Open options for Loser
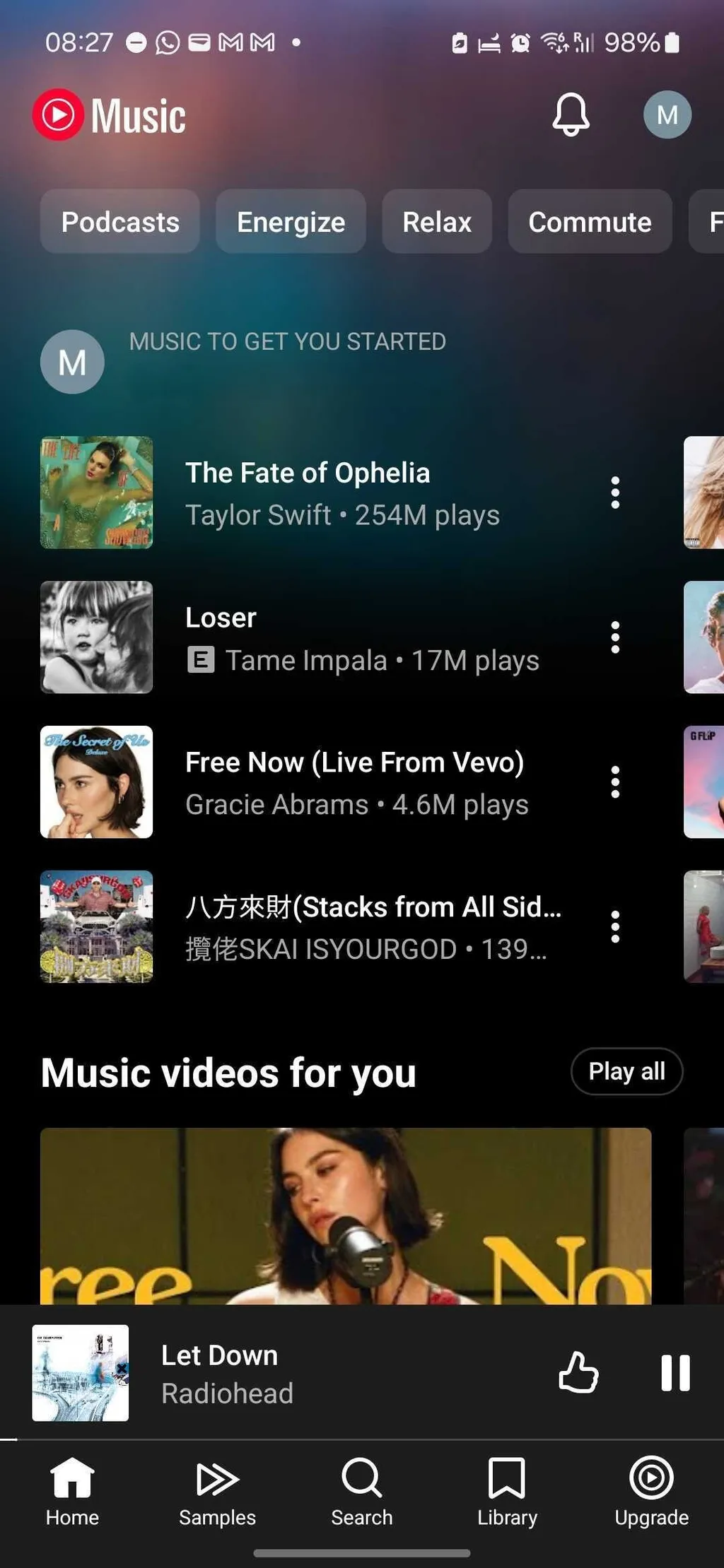 (615, 637)
